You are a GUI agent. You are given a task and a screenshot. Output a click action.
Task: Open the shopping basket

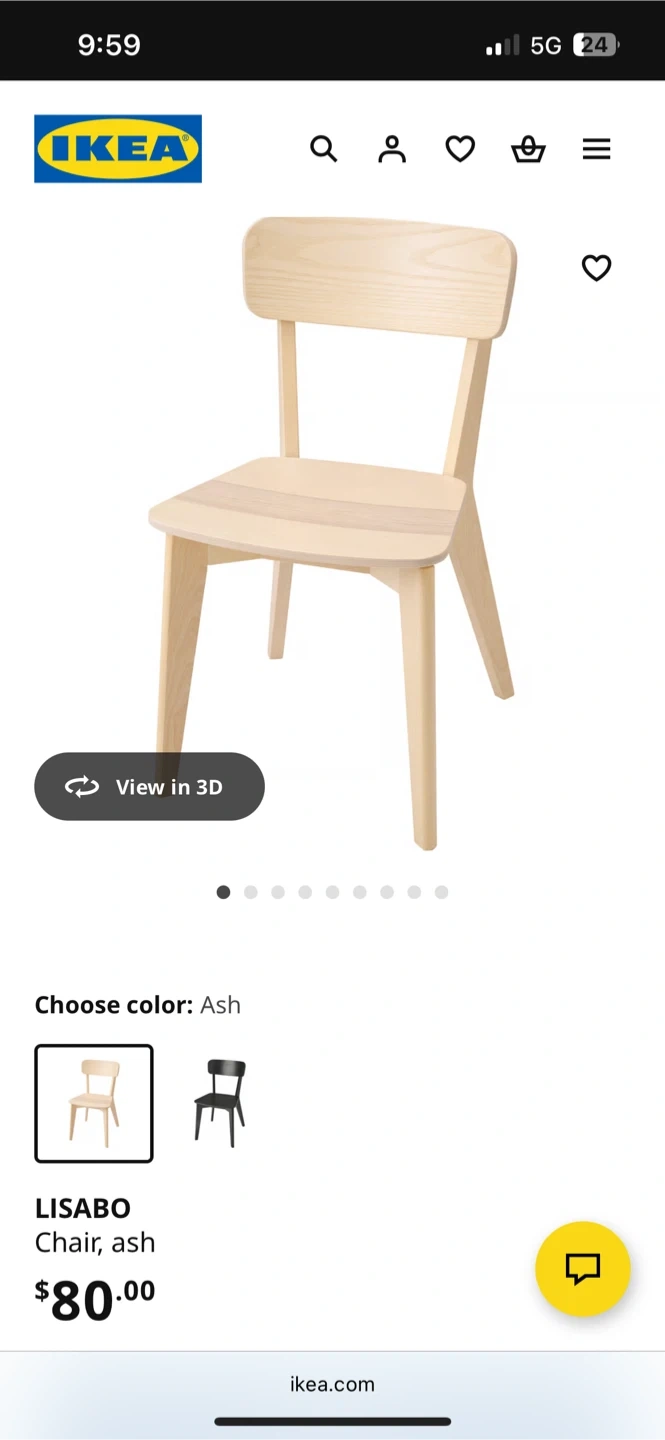point(528,149)
